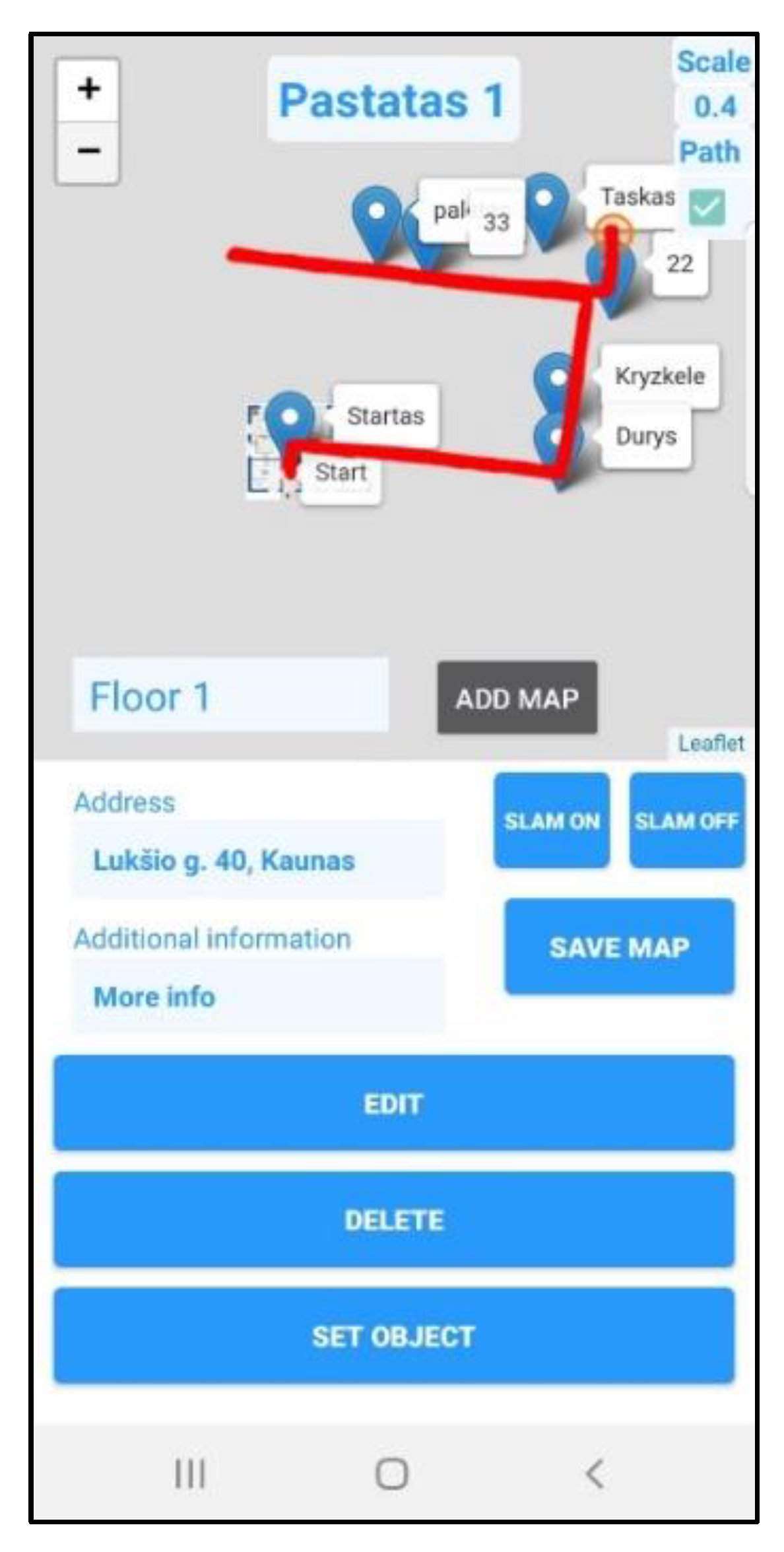Viewport: 784px width, 1552px height.
Task: Change the 0.4 scale value
Action: 714,106
